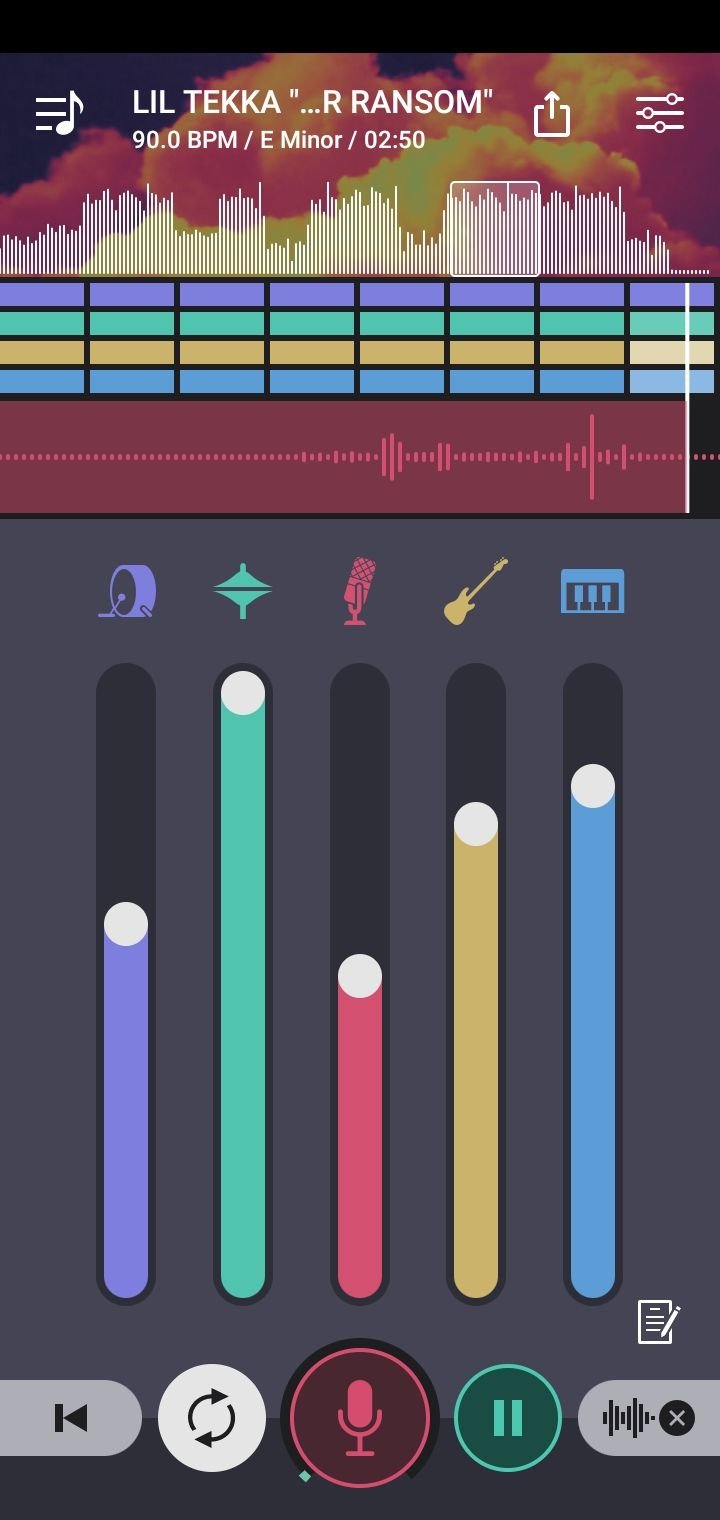Tap the kick drum track icon
Image resolution: width=720 pixels, height=1520 pixels.
pos(127,591)
